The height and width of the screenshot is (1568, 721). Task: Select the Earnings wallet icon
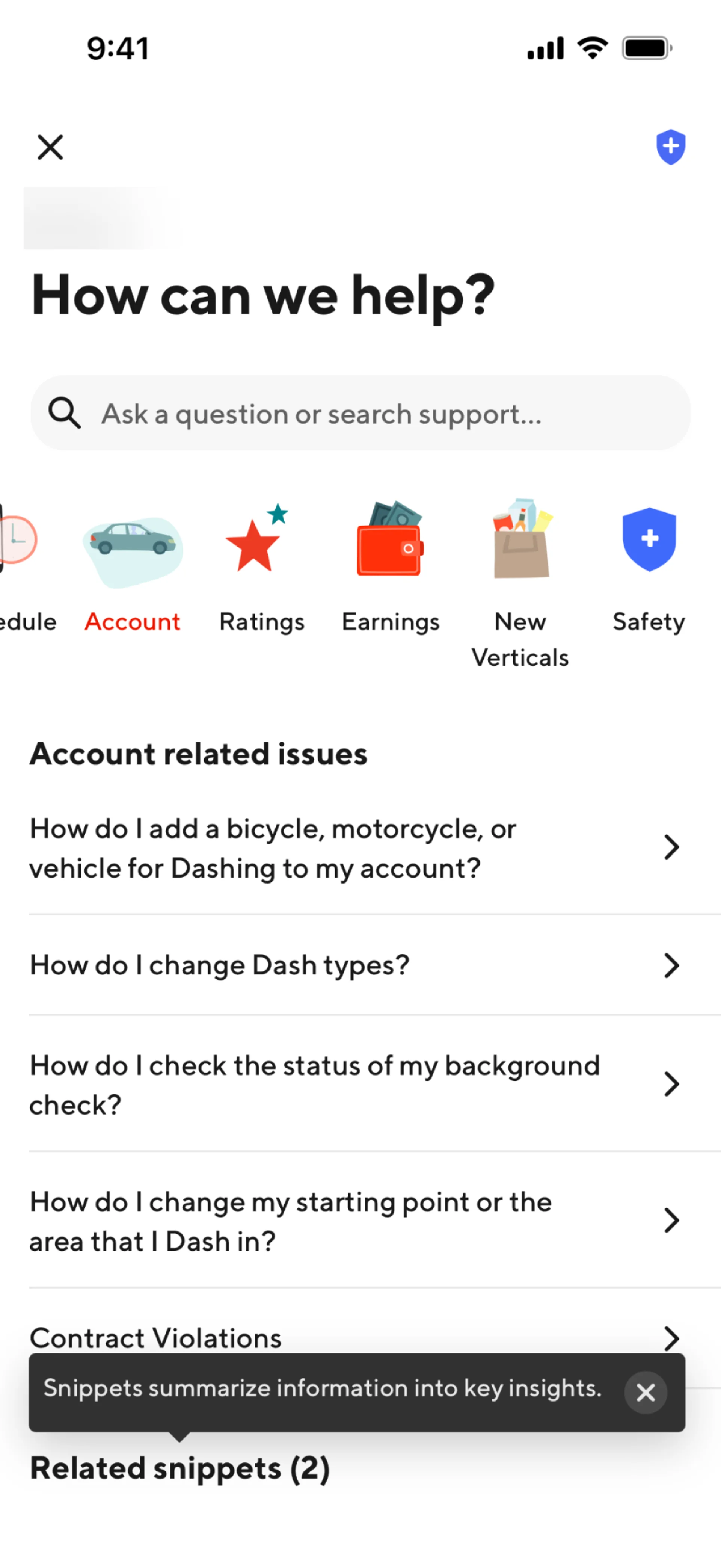pos(390,542)
